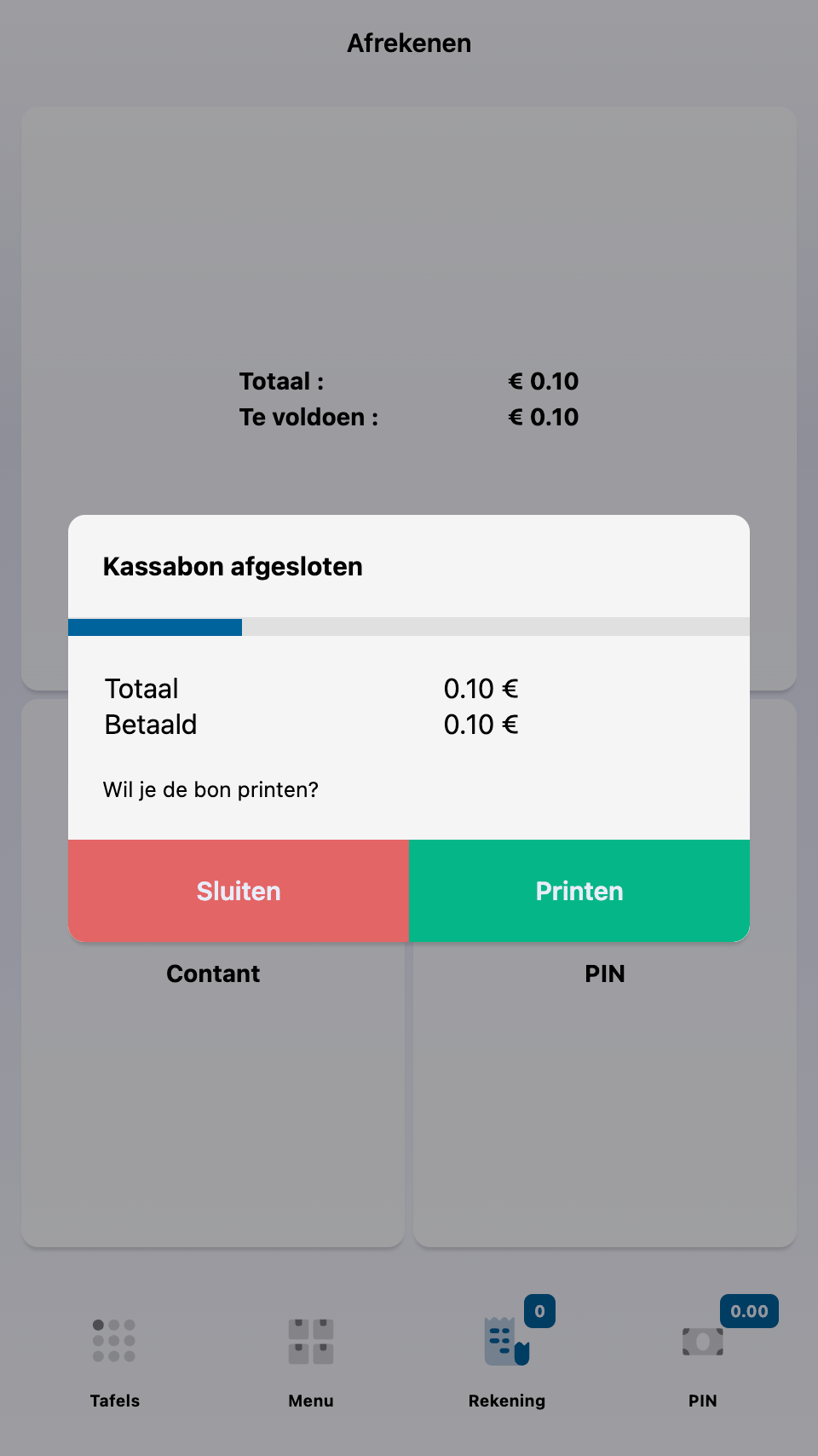Click the blue progress bar in dialog
Viewport: 818px width, 1456px height.
click(x=154, y=627)
